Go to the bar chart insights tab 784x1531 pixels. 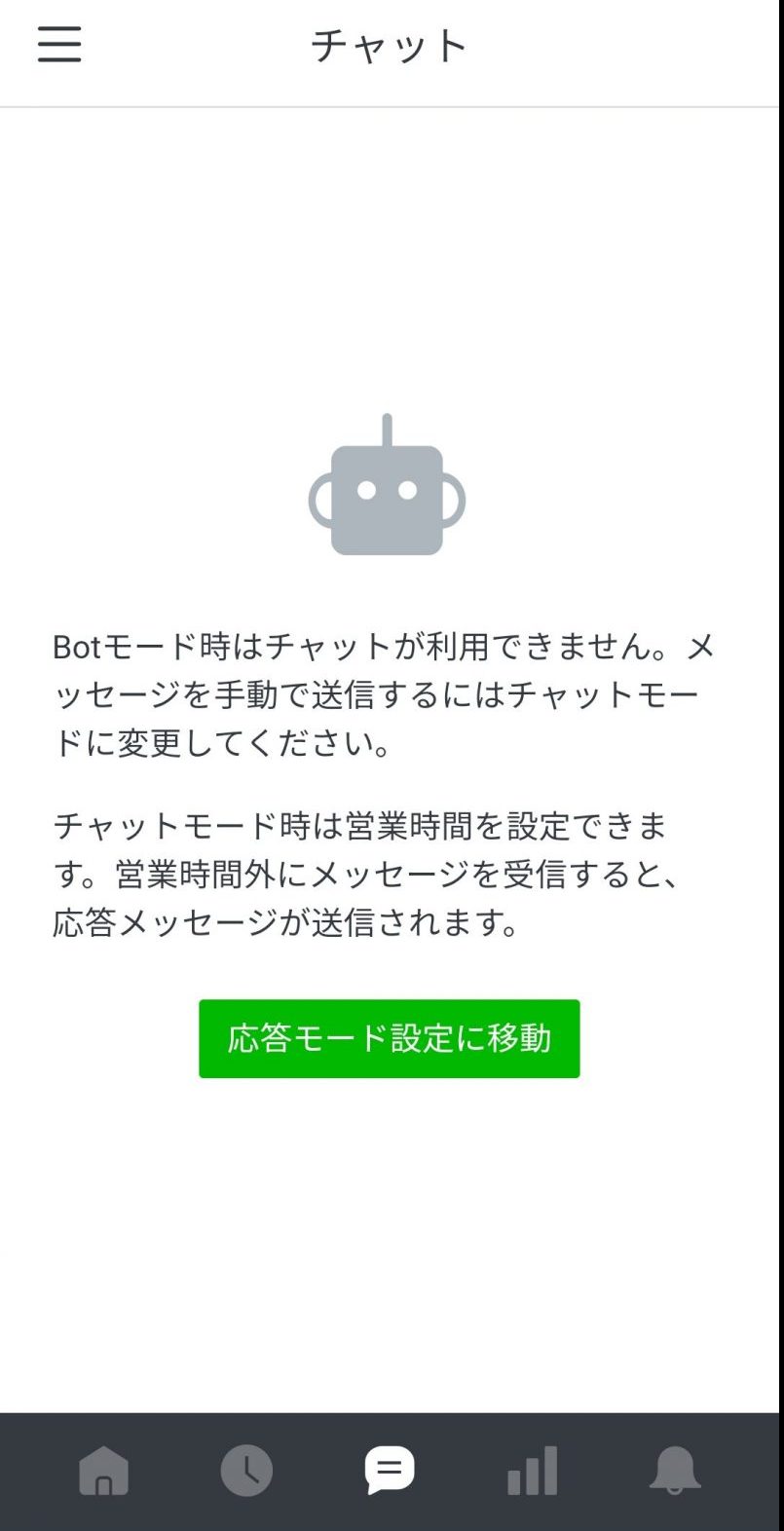[533, 1470]
